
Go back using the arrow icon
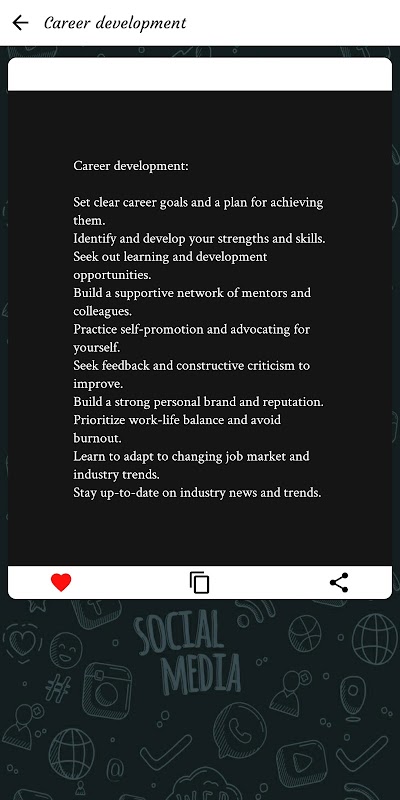20,22
